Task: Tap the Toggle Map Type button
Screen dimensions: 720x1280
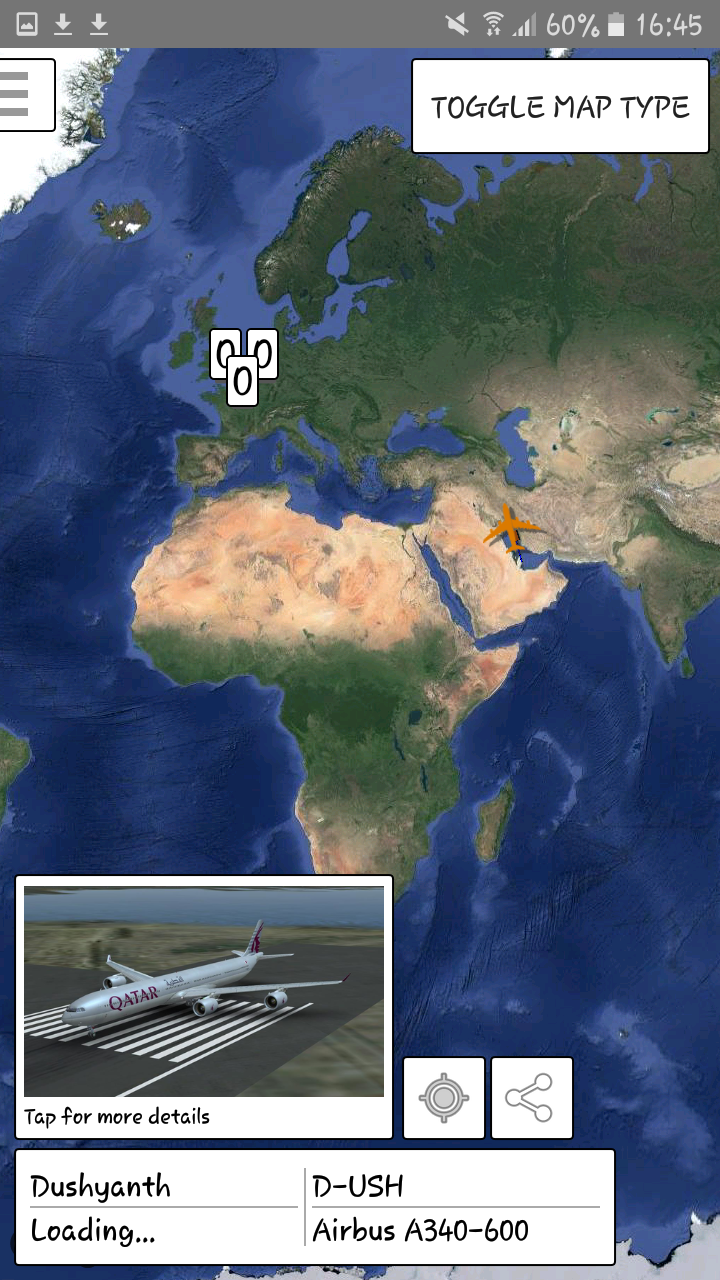Action: click(x=560, y=106)
